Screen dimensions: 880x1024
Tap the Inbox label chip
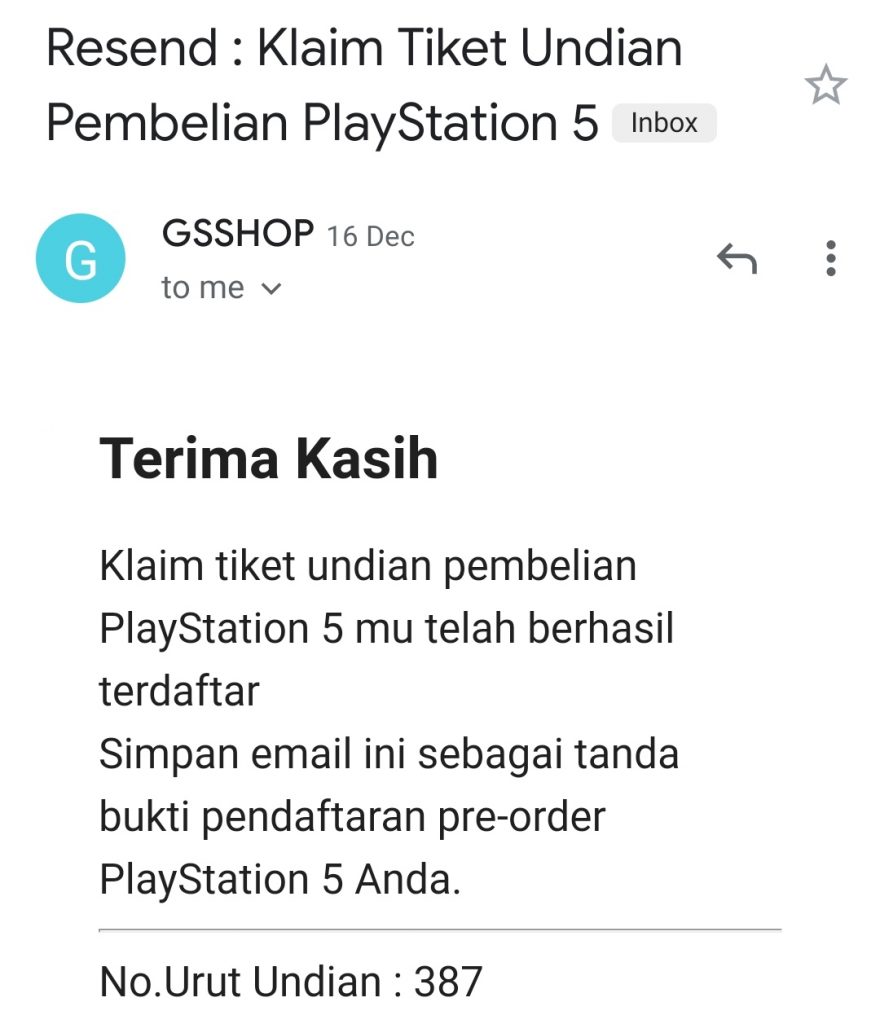[664, 123]
